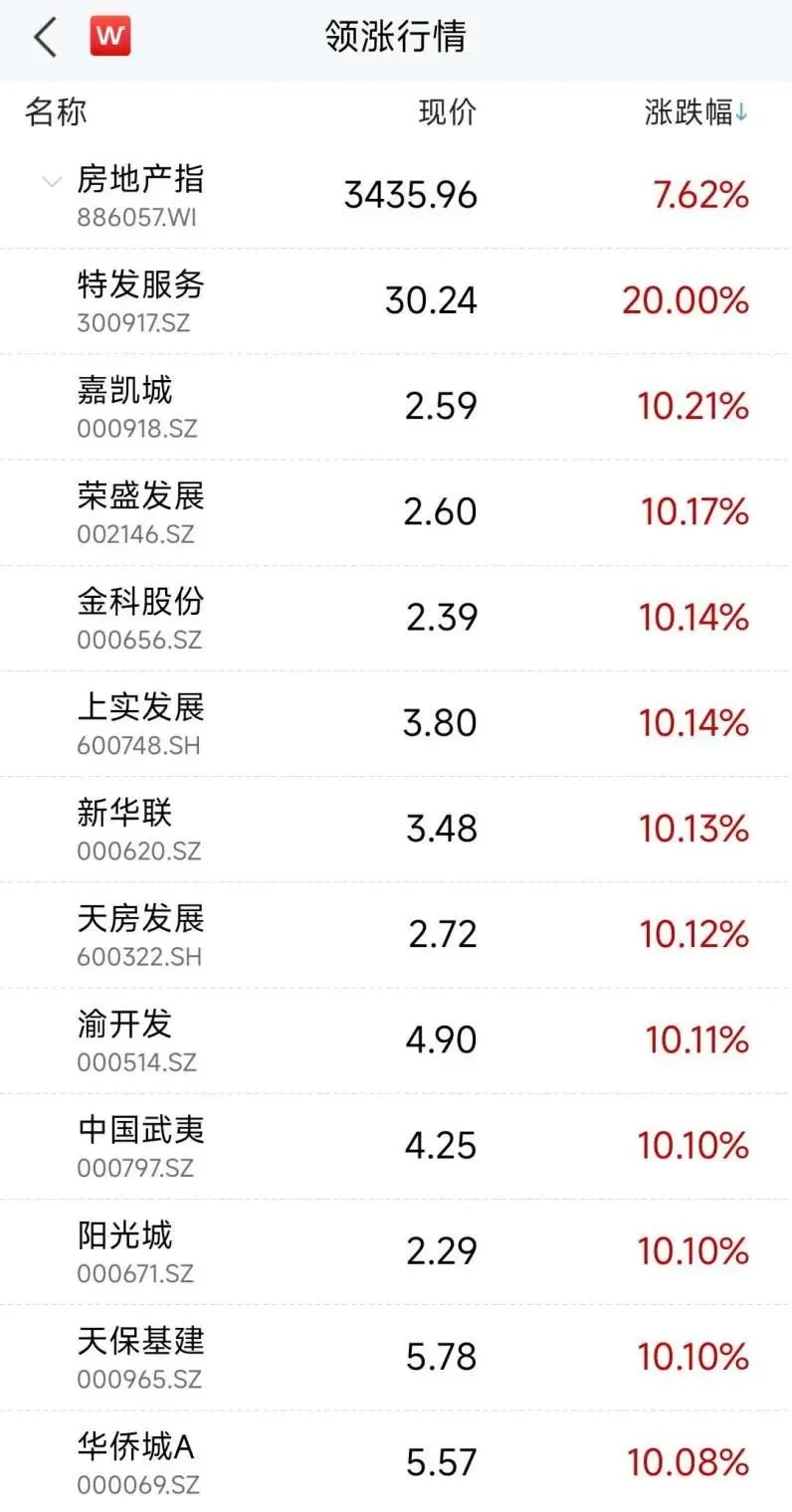Image resolution: width=792 pixels, height=1512 pixels.
Task: View the 华侨城A stock quote
Action: pos(396,1461)
